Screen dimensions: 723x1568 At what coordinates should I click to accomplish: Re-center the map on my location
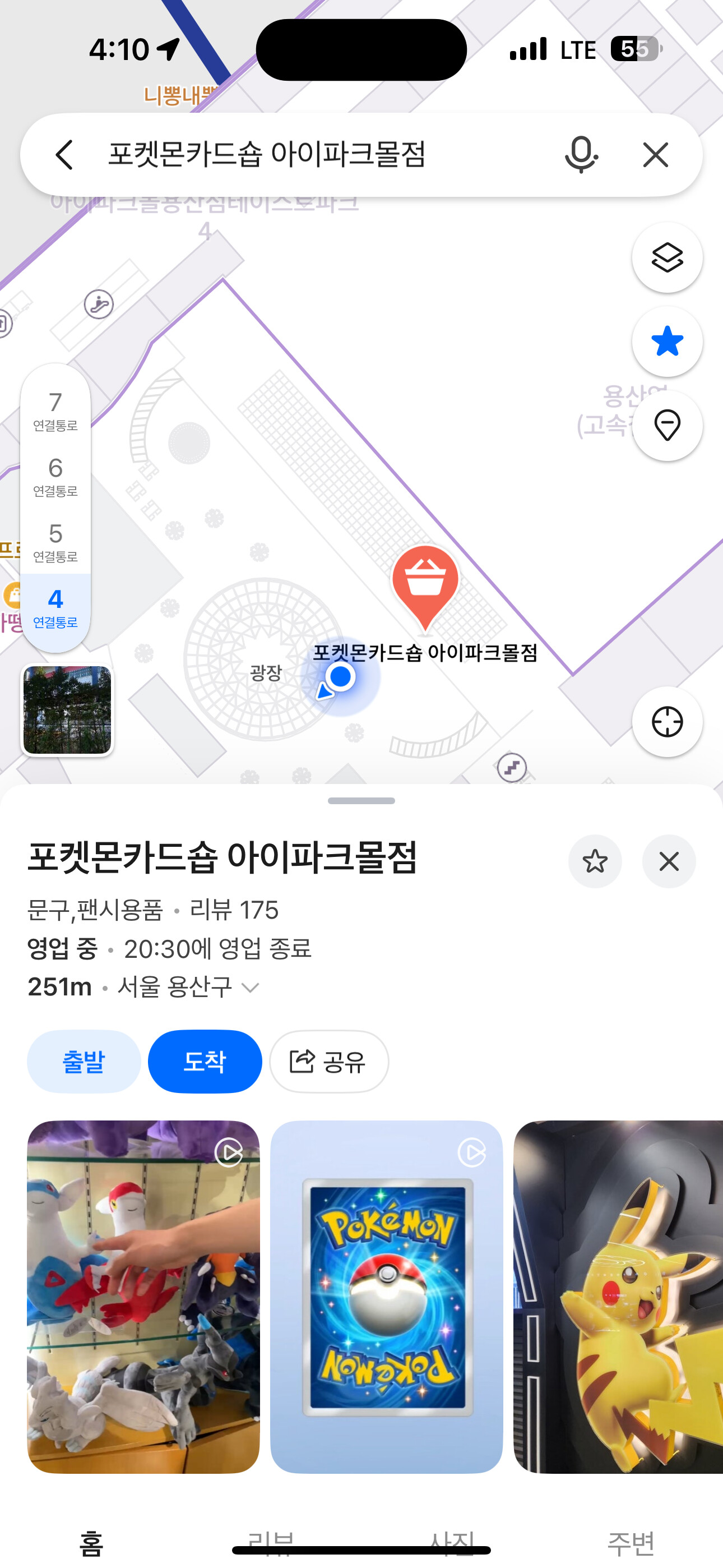[x=667, y=722]
